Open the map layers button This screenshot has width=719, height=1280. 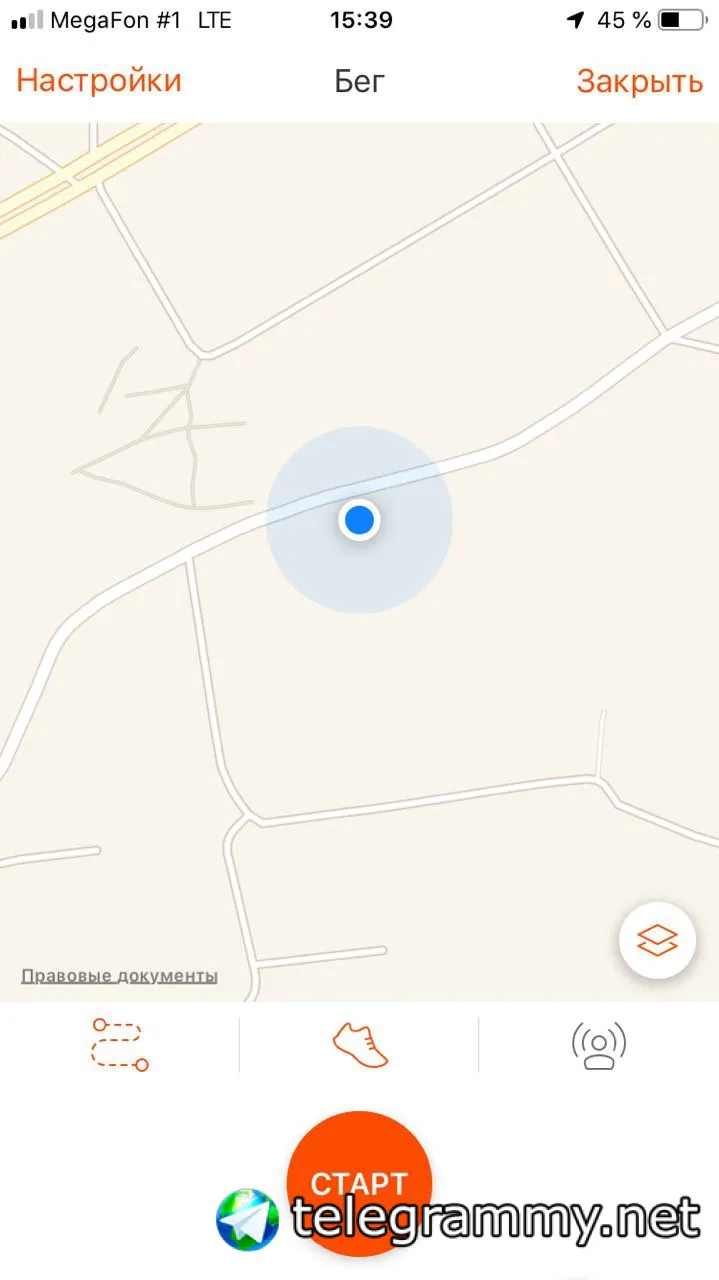(x=657, y=940)
